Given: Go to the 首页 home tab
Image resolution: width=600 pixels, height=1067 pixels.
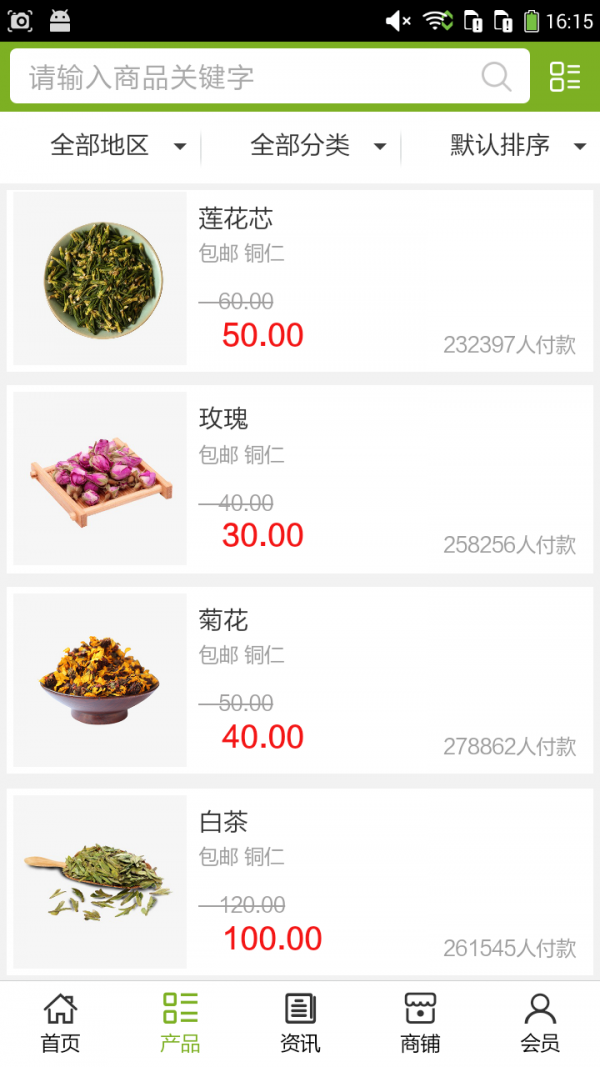Looking at the screenshot, I should (x=60, y=1023).
